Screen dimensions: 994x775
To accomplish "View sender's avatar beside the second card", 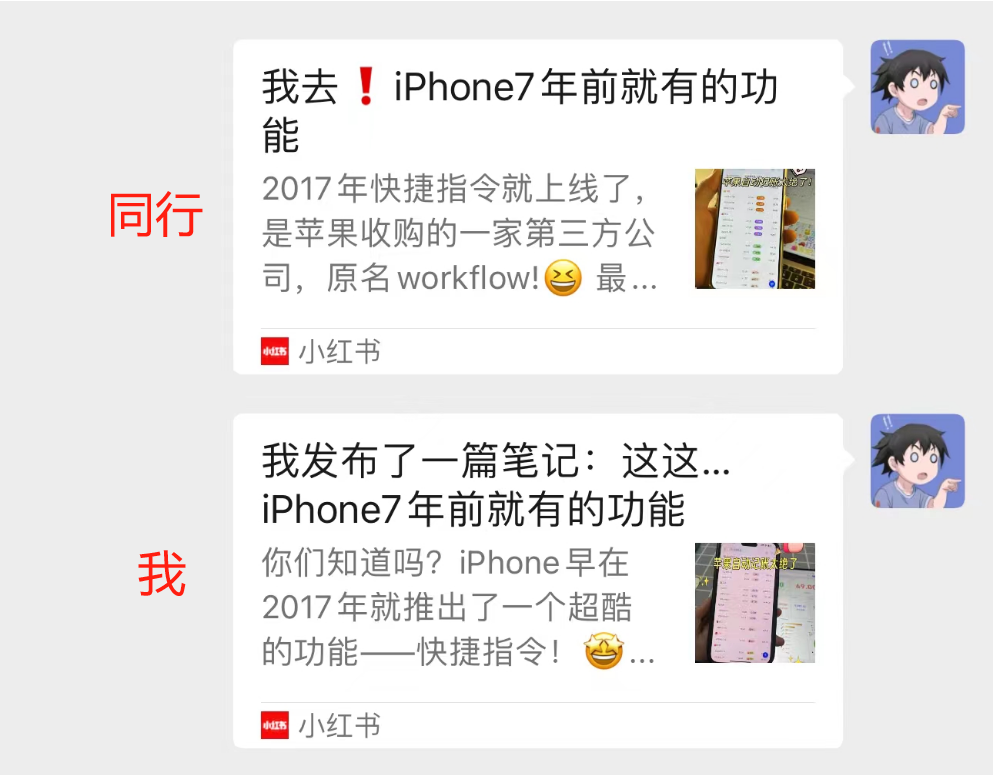I will pos(917,460).
